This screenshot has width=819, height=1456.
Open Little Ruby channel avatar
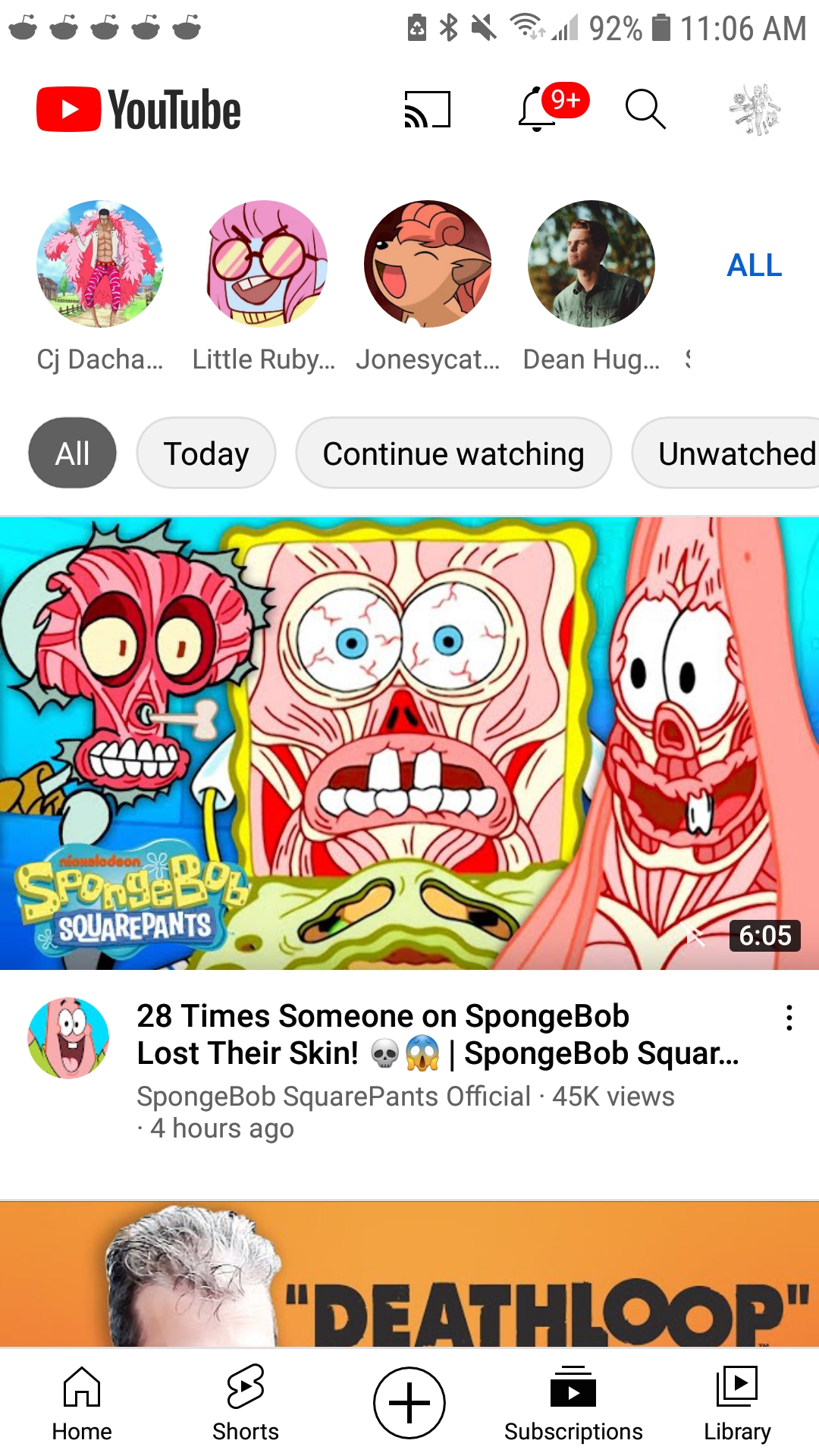click(x=264, y=264)
